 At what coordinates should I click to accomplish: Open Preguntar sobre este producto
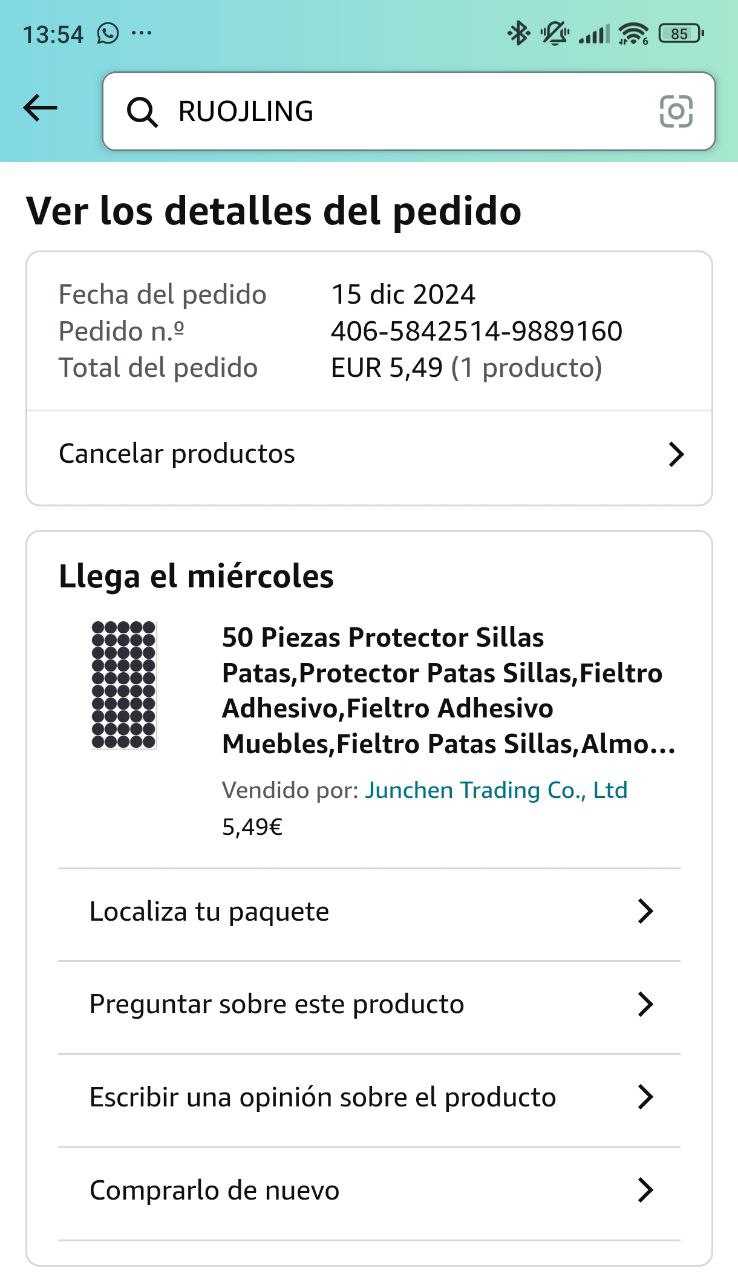click(x=369, y=1004)
